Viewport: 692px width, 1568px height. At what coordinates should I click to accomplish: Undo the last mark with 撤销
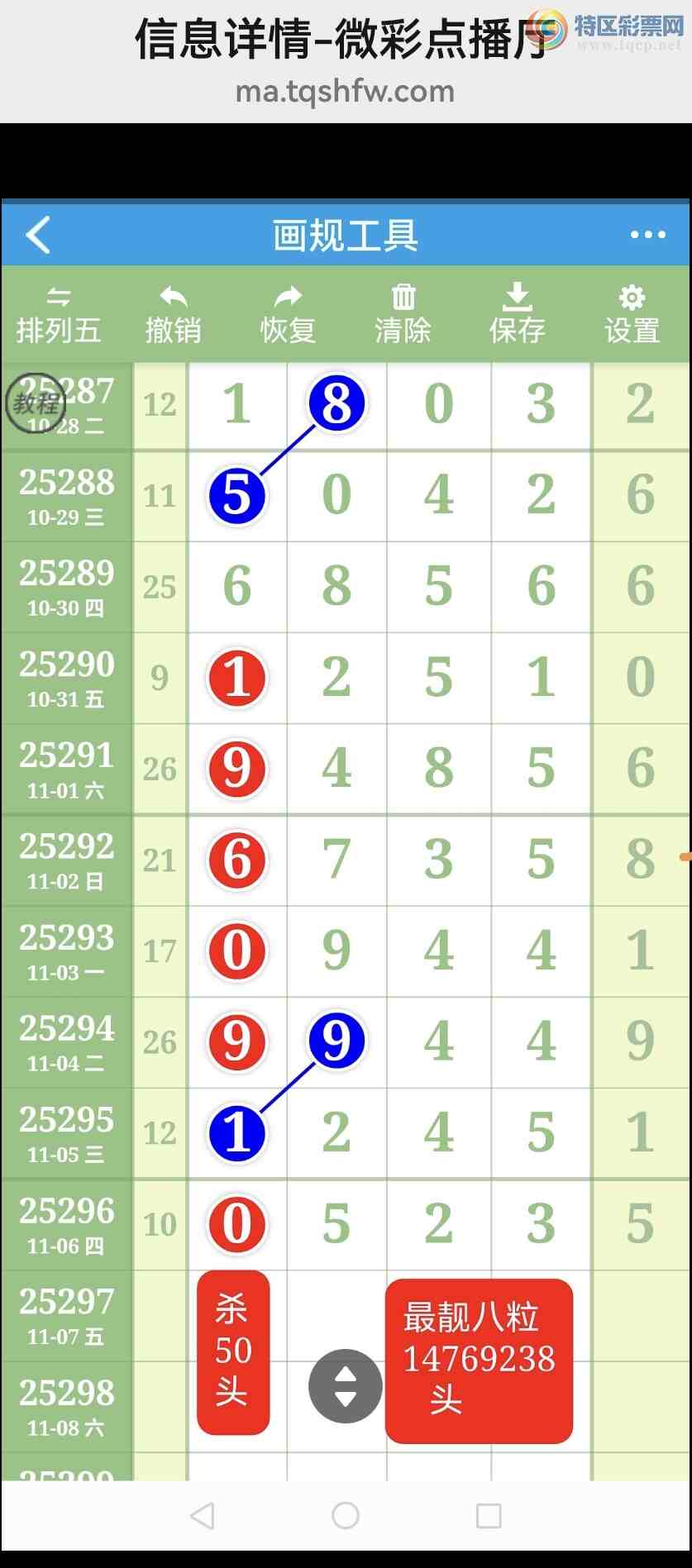coord(173,316)
